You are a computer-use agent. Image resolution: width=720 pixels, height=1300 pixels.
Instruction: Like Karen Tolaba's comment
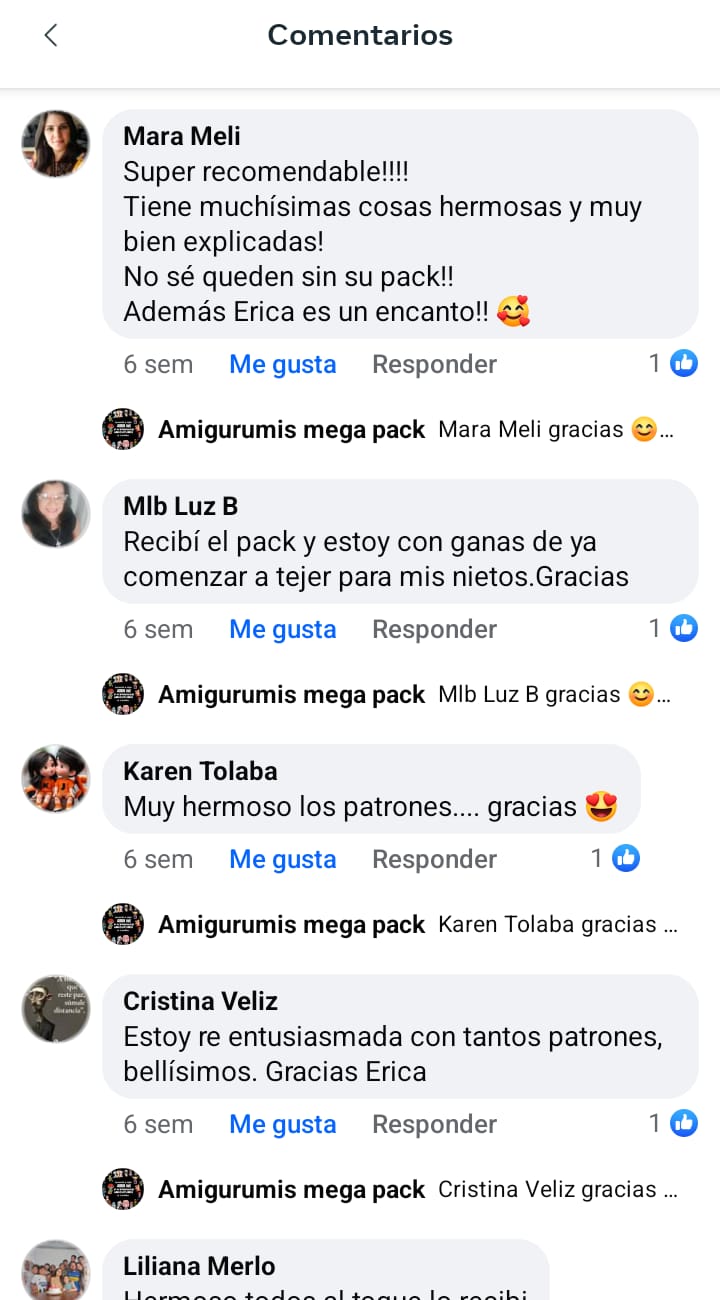[x=282, y=859]
